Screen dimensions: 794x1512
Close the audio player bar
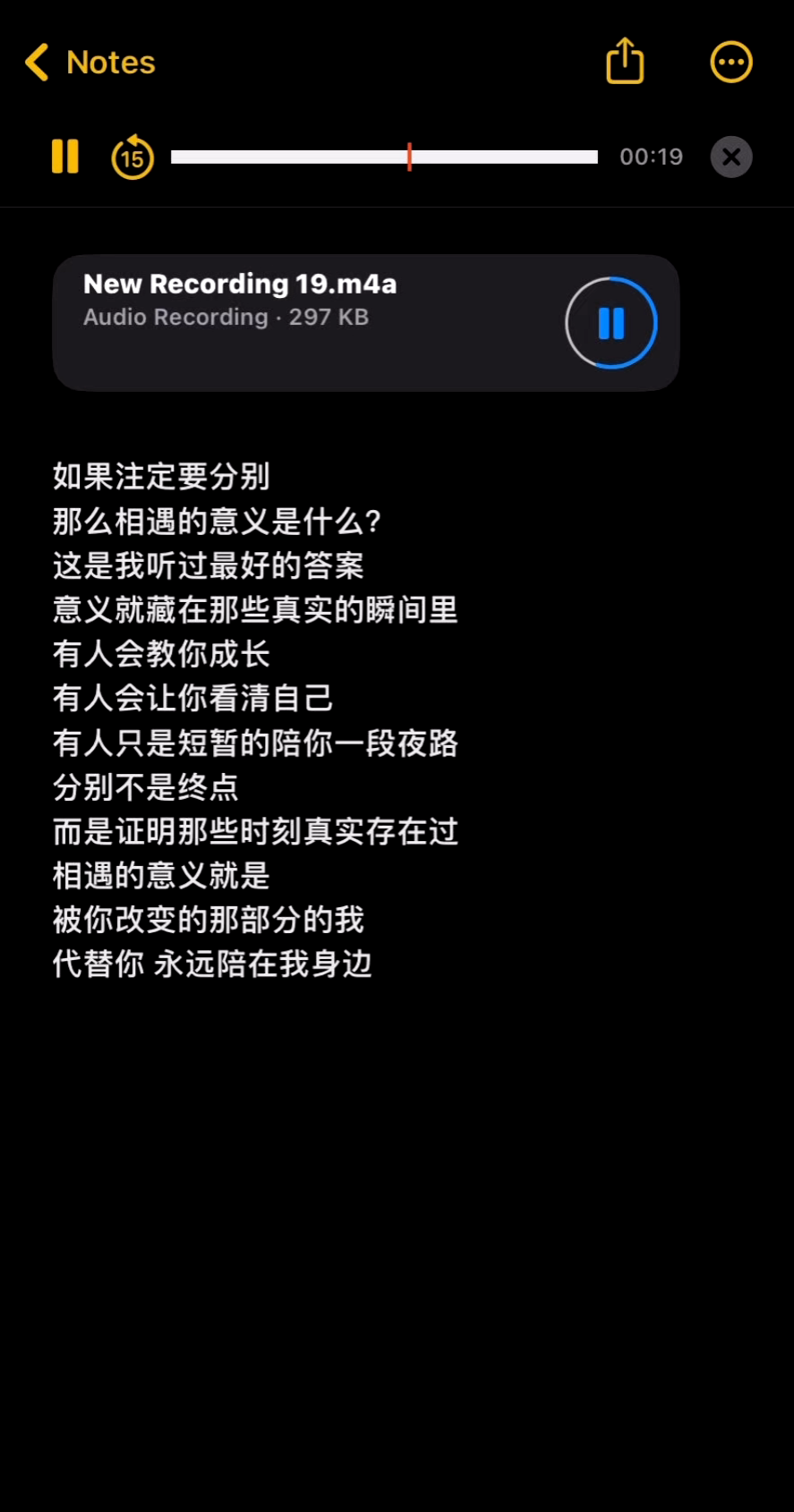click(x=731, y=157)
